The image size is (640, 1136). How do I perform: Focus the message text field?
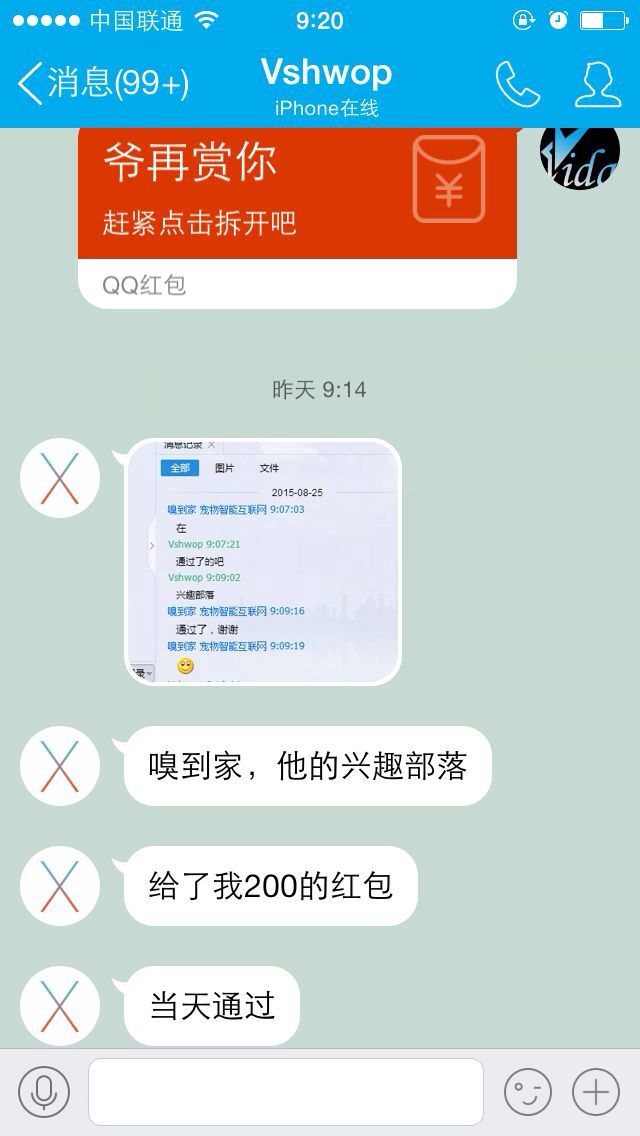(x=286, y=1091)
